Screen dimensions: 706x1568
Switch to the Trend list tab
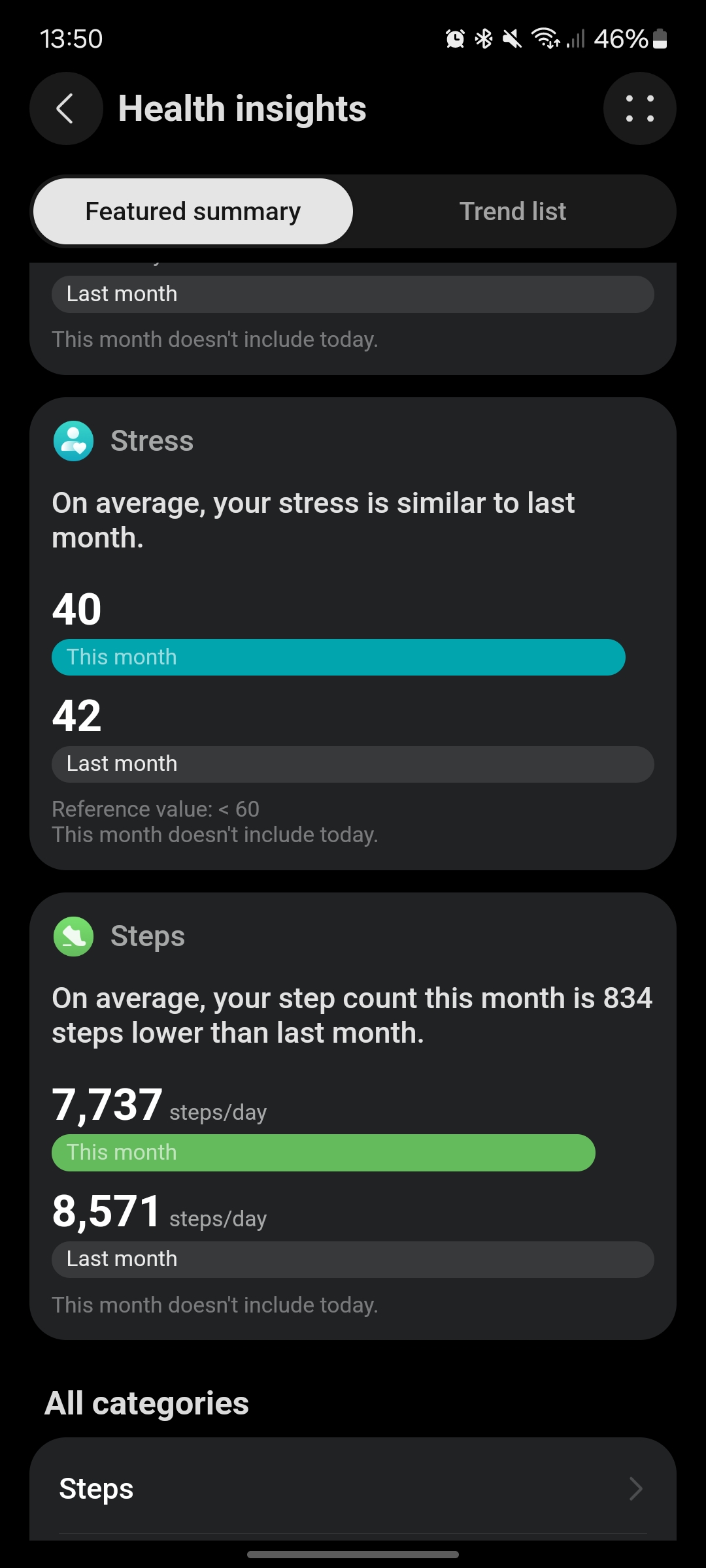(x=513, y=212)
